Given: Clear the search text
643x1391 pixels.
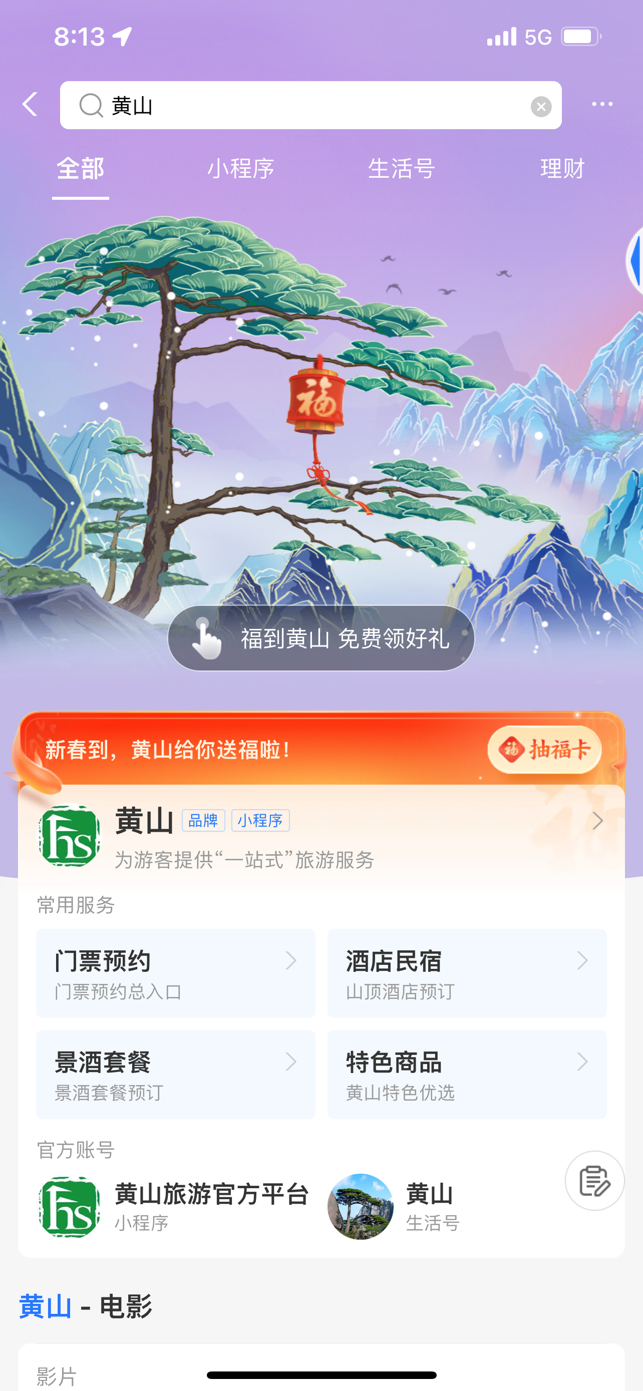Looking at the screenshot, I should tap(541, 107).
